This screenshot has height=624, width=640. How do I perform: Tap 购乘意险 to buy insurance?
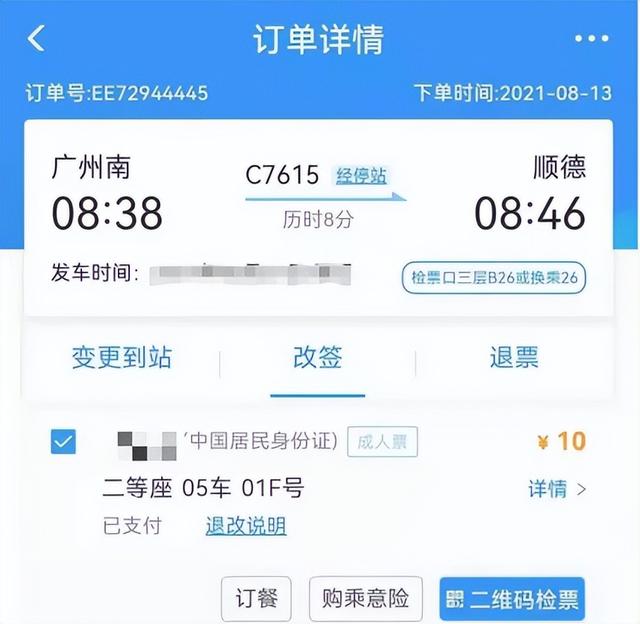(366, 598)
